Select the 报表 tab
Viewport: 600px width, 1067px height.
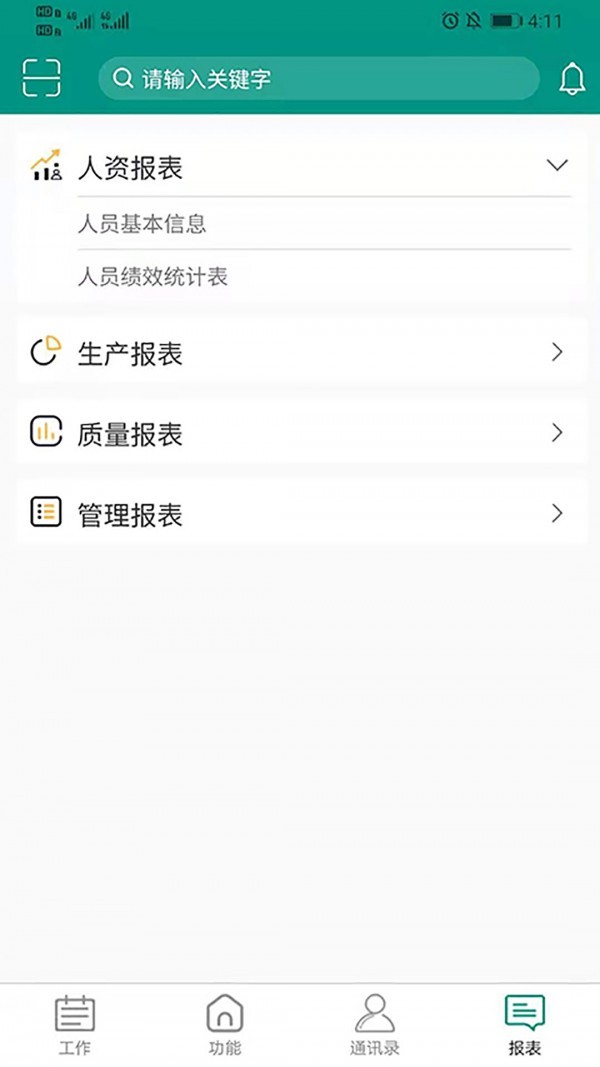point(525,1025)
